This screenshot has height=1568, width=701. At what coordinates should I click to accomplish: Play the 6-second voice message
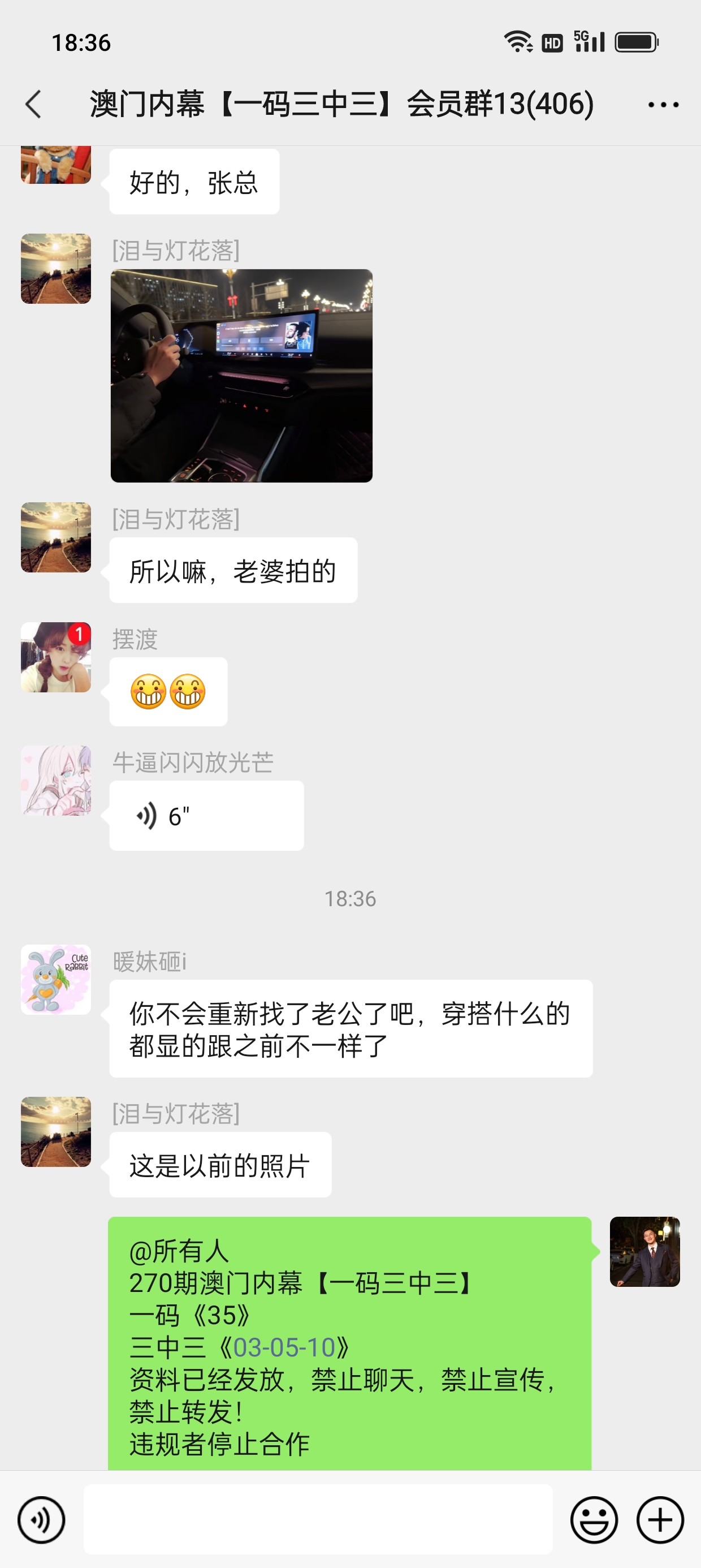206,816
